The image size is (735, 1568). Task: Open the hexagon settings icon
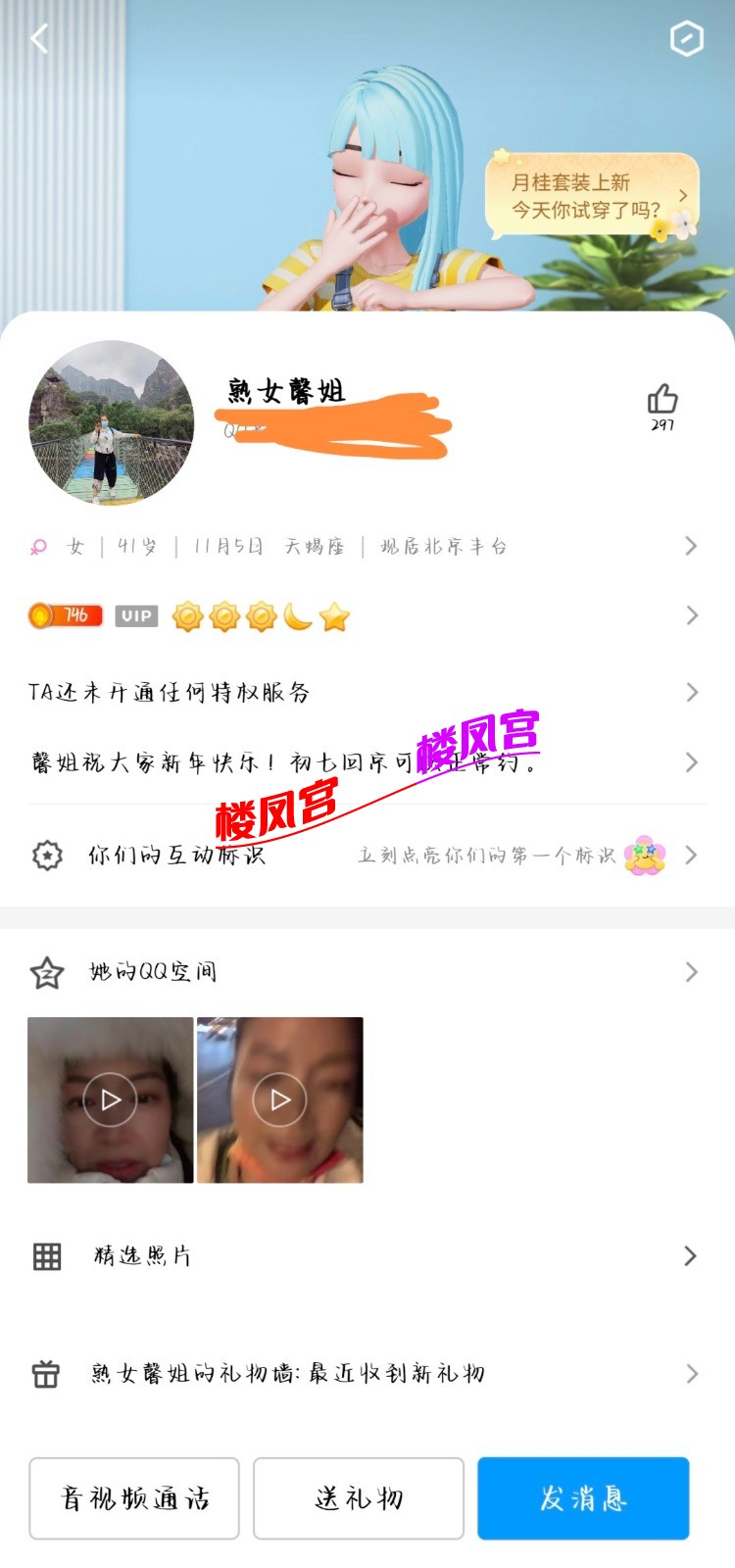coord(686,39)
